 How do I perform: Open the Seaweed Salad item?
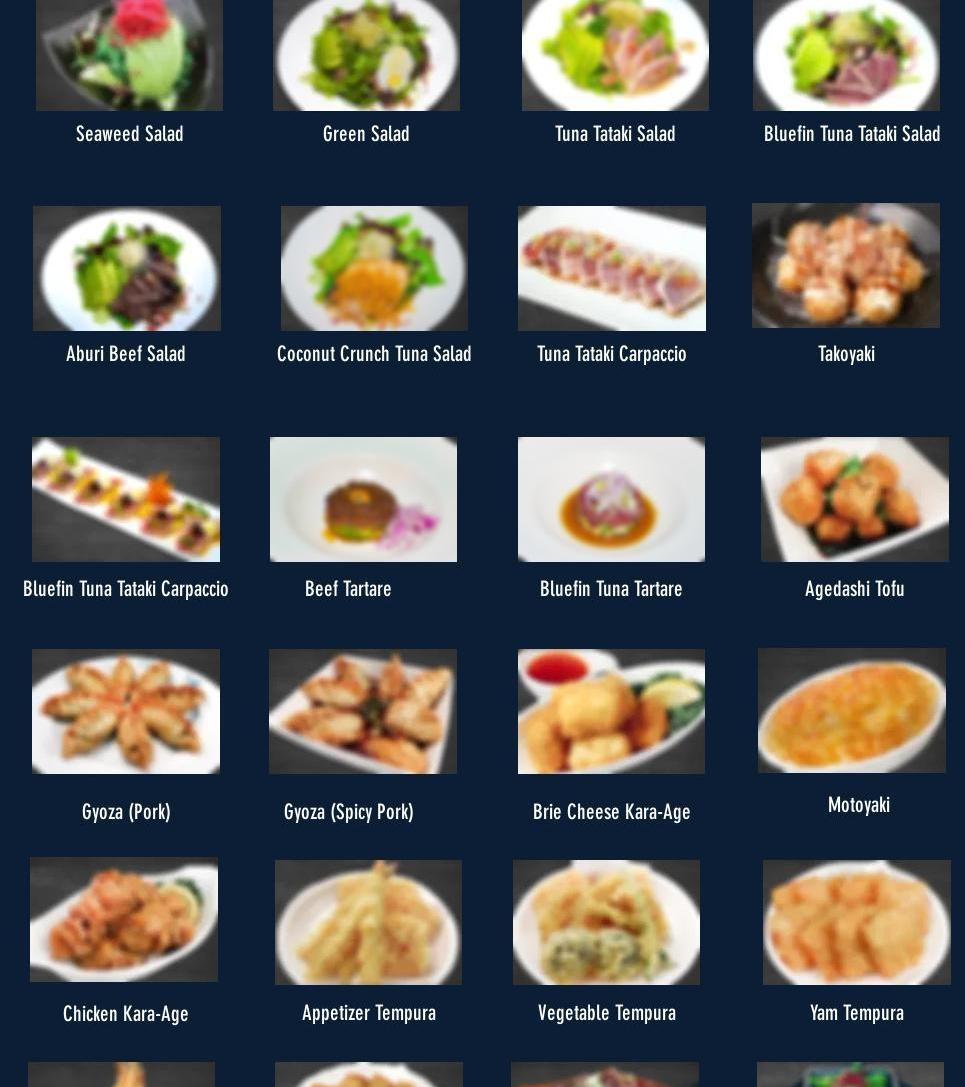[129, 55]
